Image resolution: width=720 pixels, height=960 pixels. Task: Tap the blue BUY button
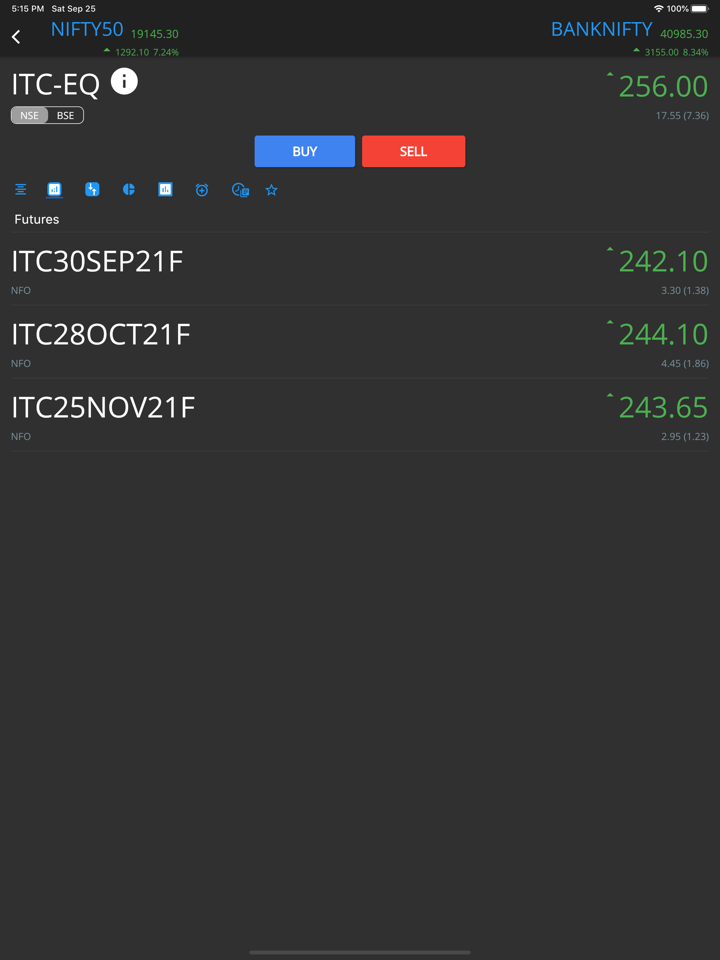(x=304, y=151)
